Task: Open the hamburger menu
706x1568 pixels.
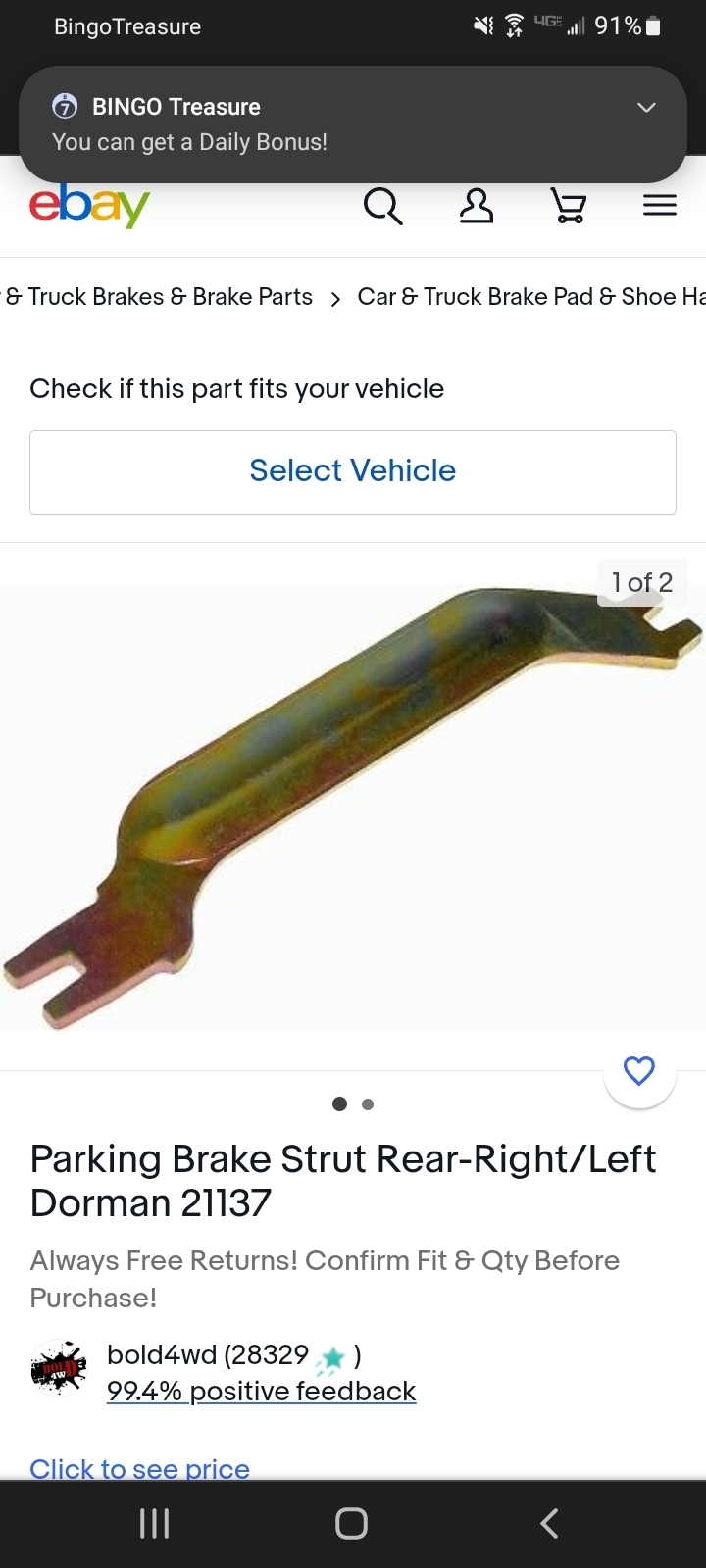Action: coord(660,205)
